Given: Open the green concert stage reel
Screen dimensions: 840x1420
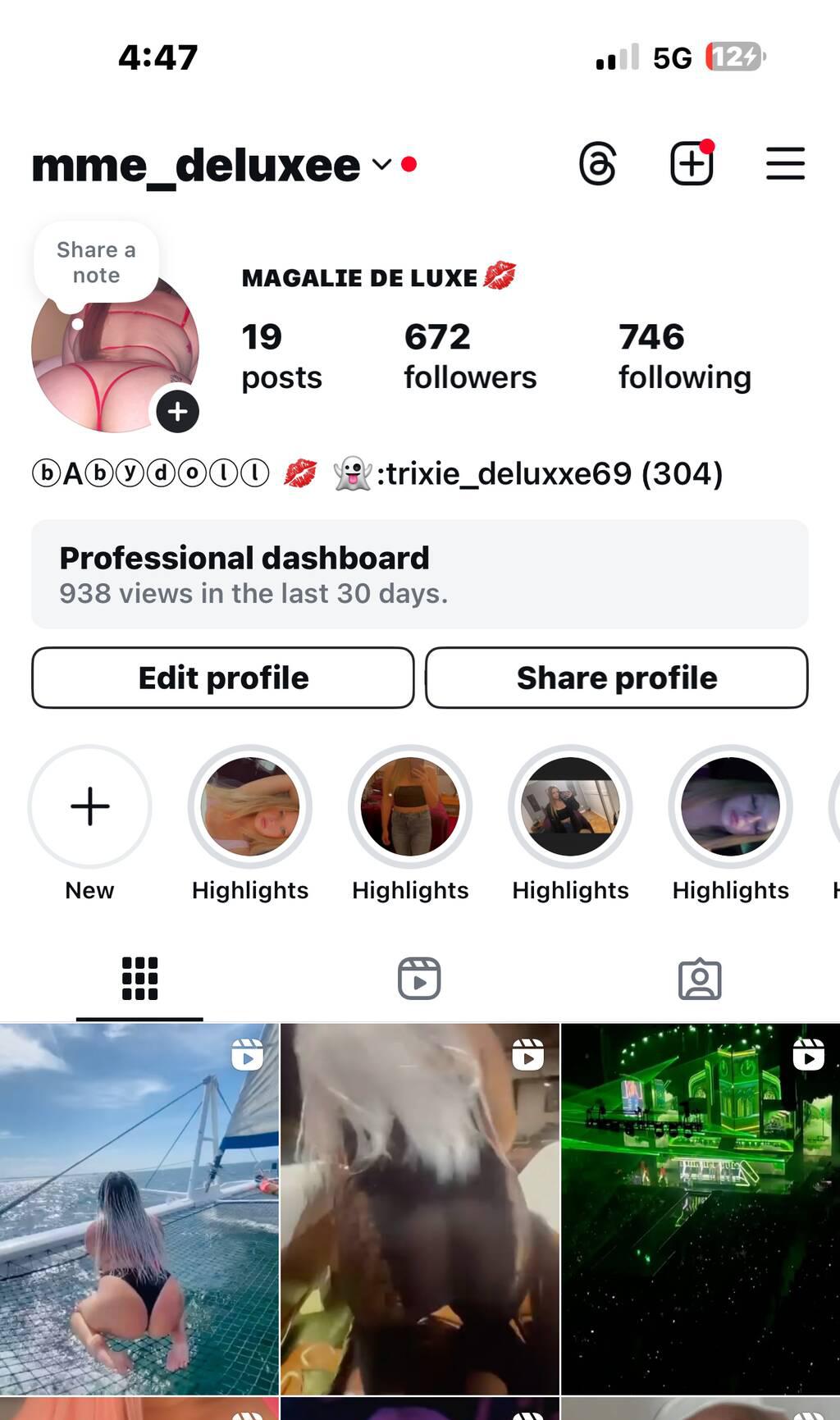Looking at the screenshot, I should tap(701, 1208).
